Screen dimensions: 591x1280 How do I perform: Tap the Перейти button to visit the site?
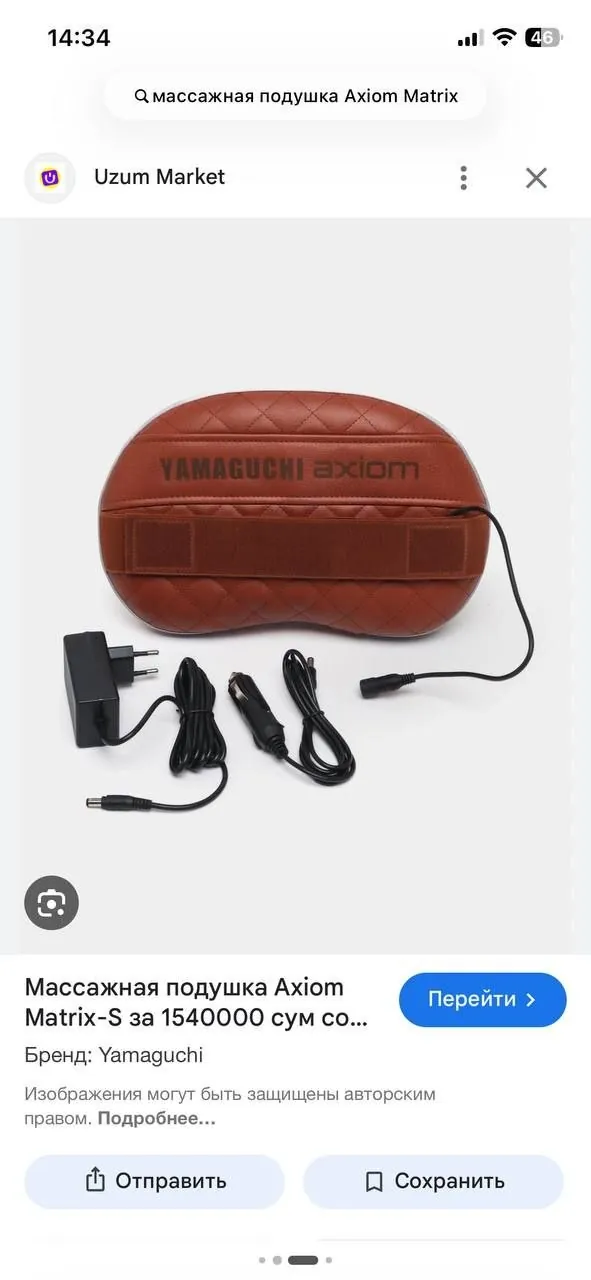(482, 1000)
